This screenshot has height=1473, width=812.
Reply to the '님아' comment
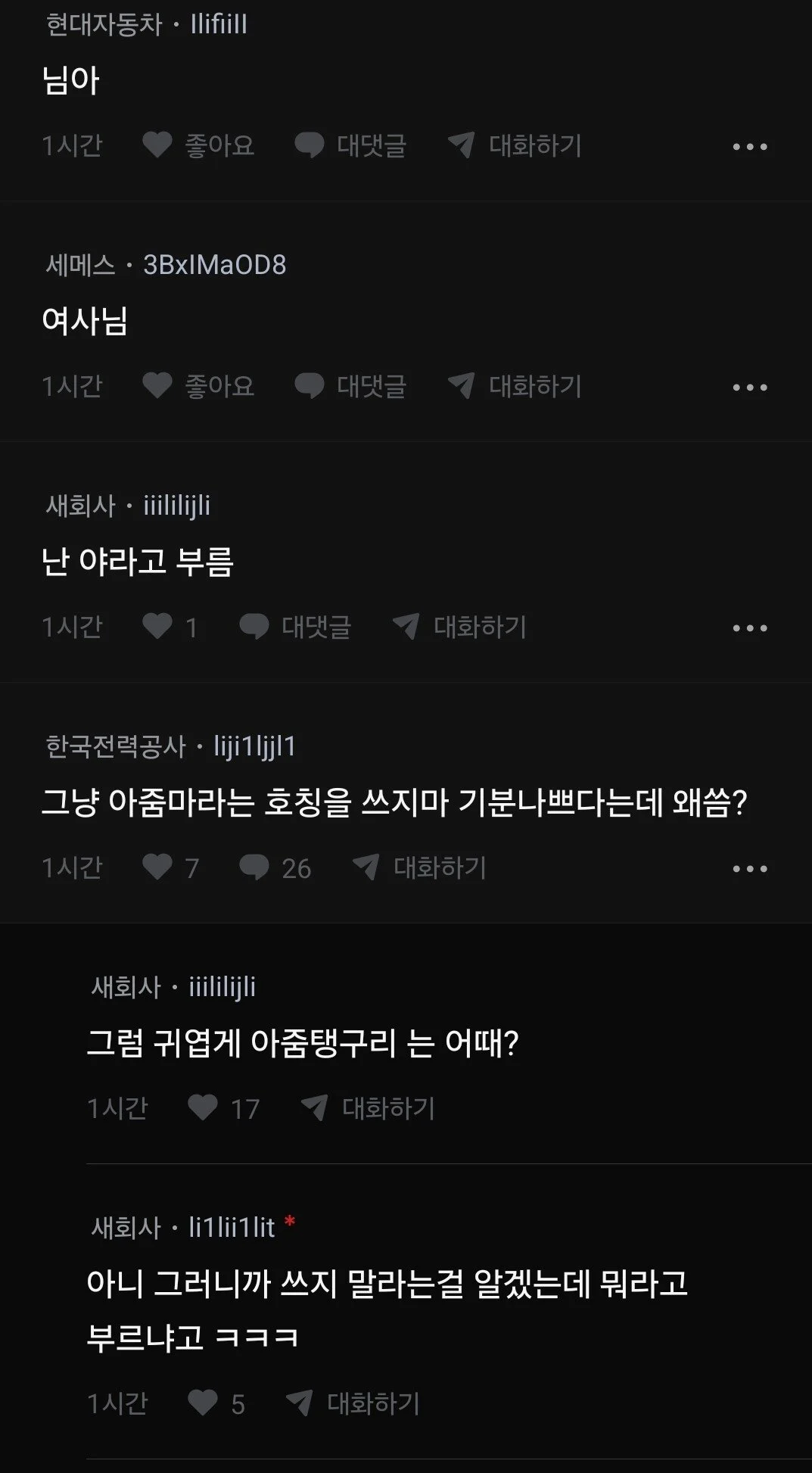click(350, 145)
